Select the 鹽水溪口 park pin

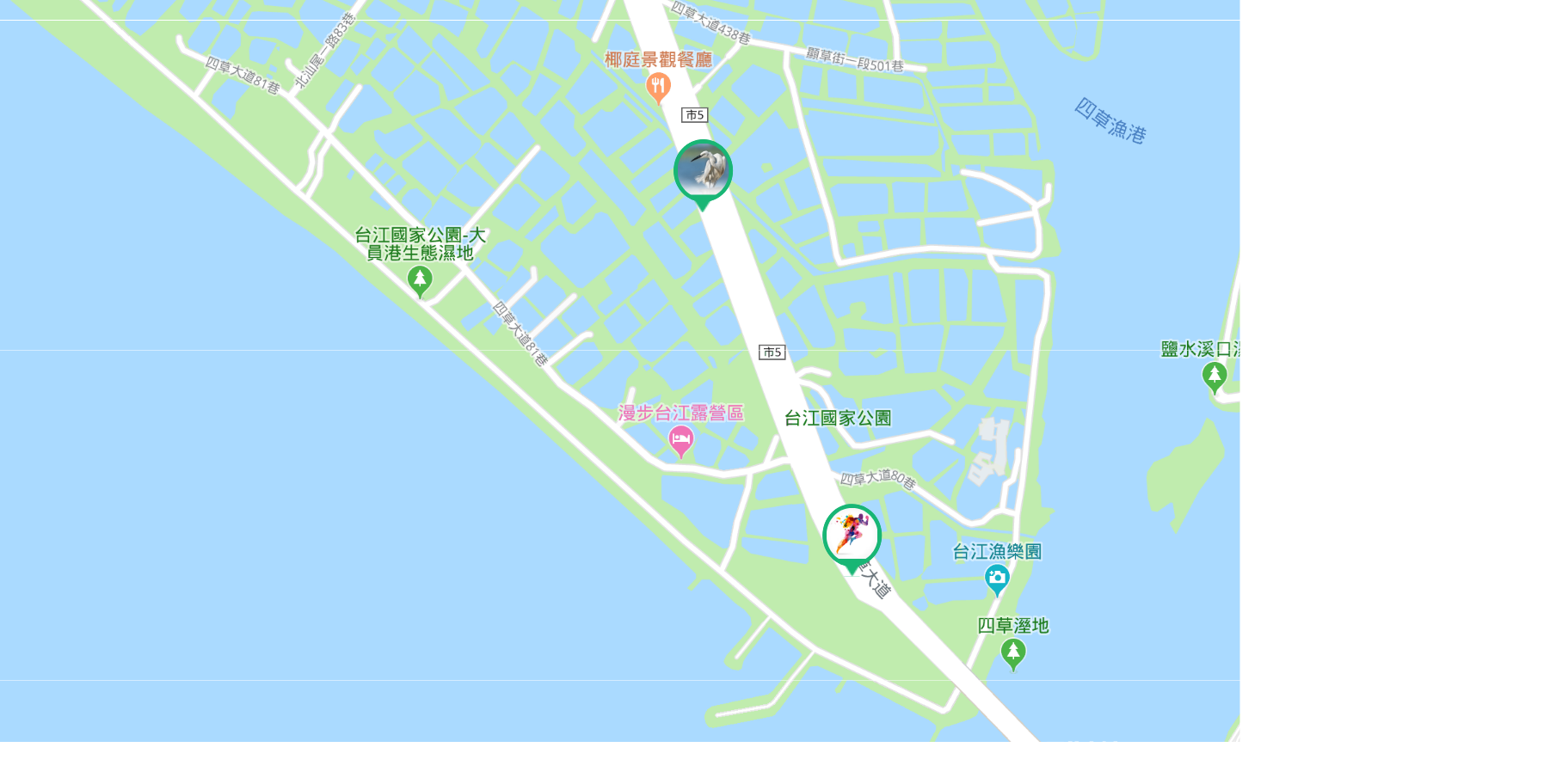[1214, 376]
